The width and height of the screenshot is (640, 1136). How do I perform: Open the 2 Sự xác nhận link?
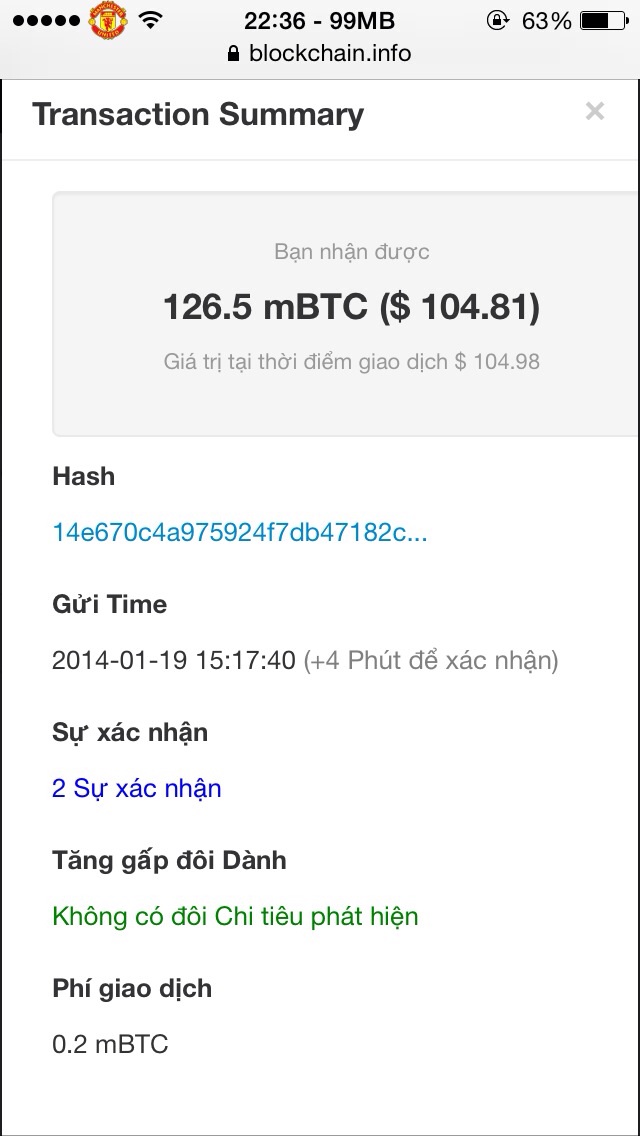tap(136, 789)
